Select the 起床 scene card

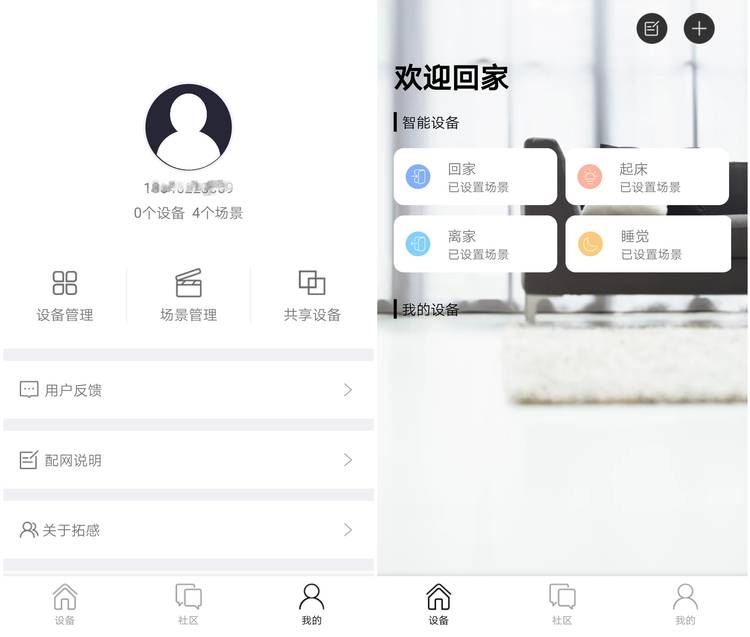[647, 177]
